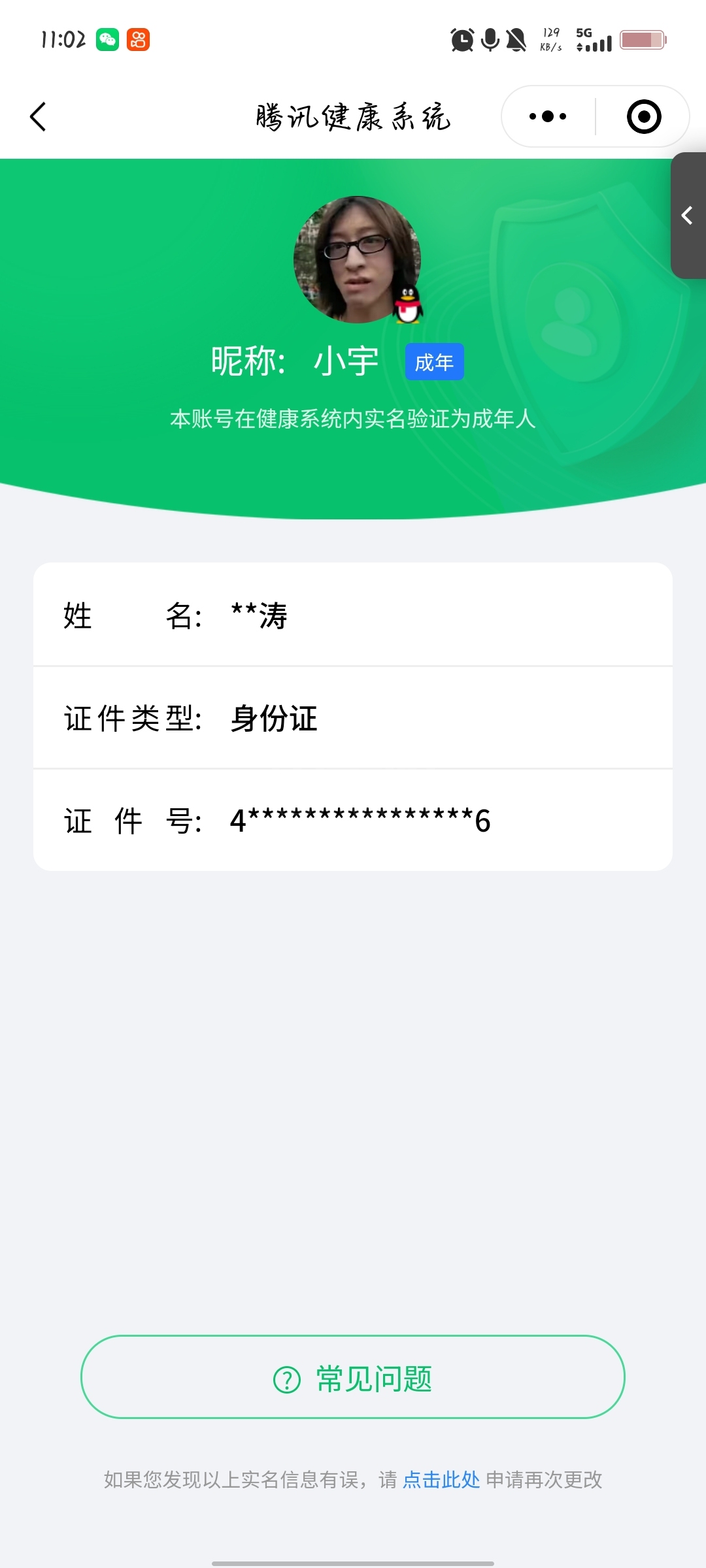
Task: Go back from 腾讯健康系统 page
Action: click(x=39, y=117)
